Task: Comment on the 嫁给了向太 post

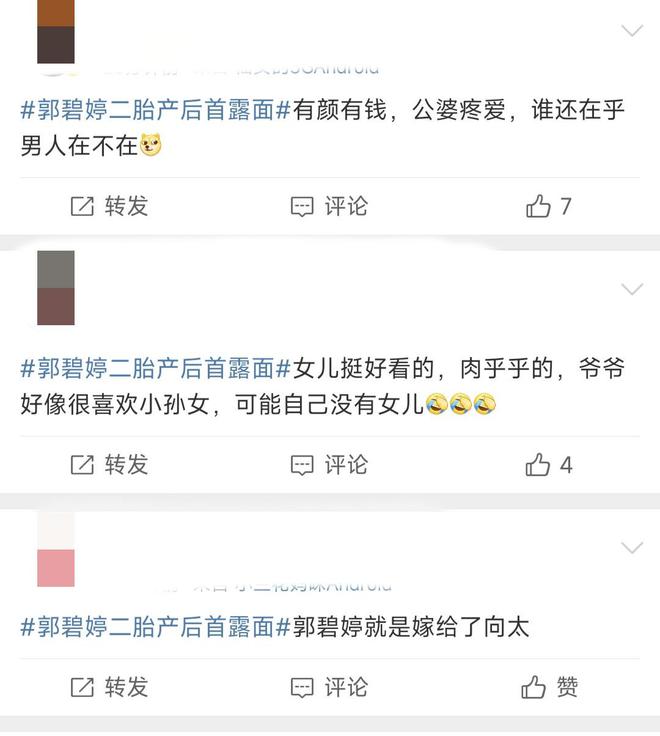Action: pyautogui.click(x=329, y=687)
